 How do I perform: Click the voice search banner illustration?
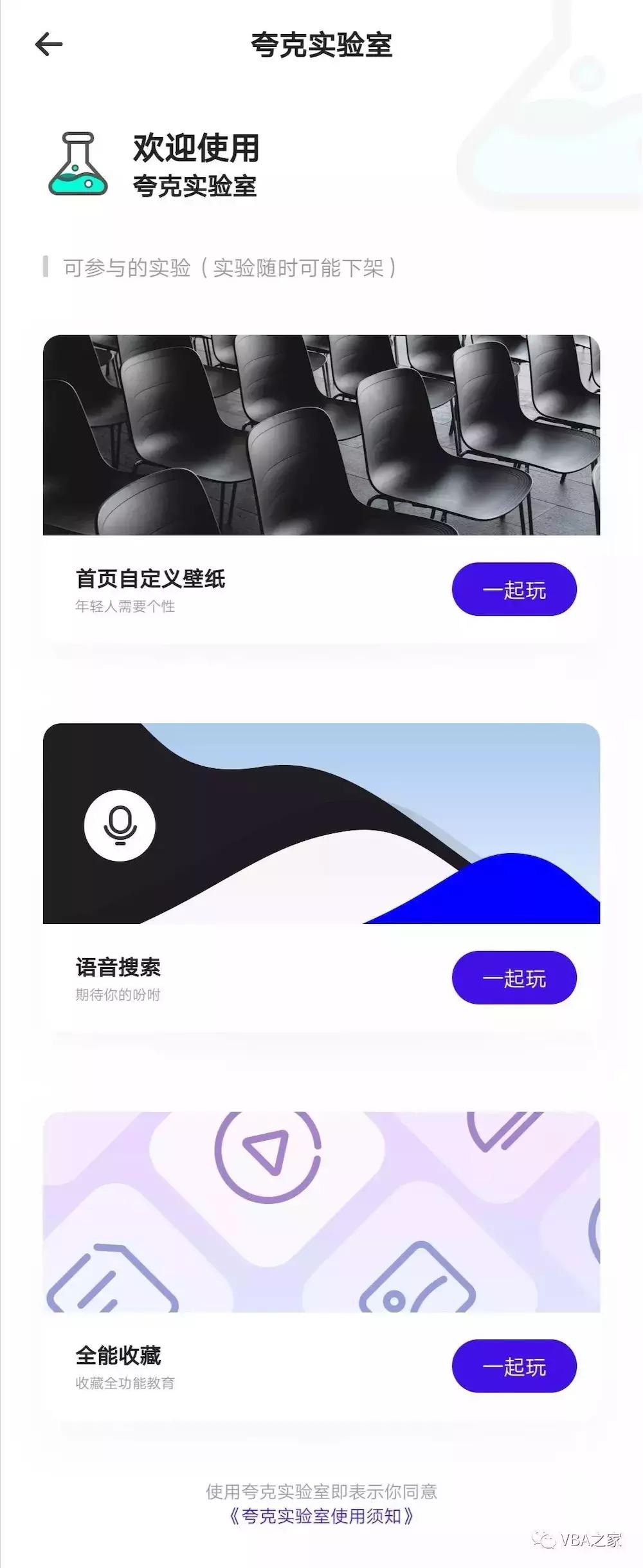321,827
